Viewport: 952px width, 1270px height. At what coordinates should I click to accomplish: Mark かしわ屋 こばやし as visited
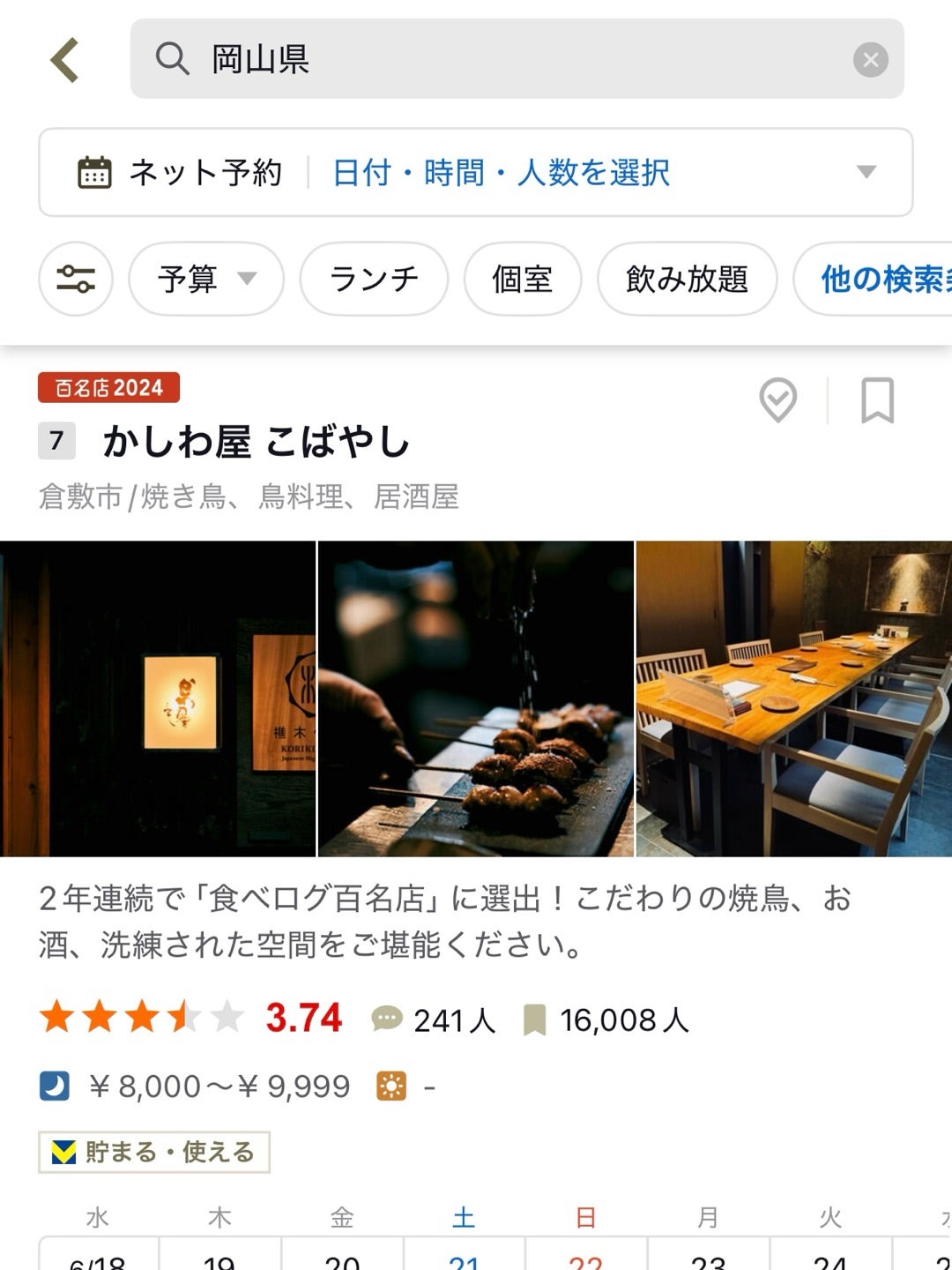[778, 400]
